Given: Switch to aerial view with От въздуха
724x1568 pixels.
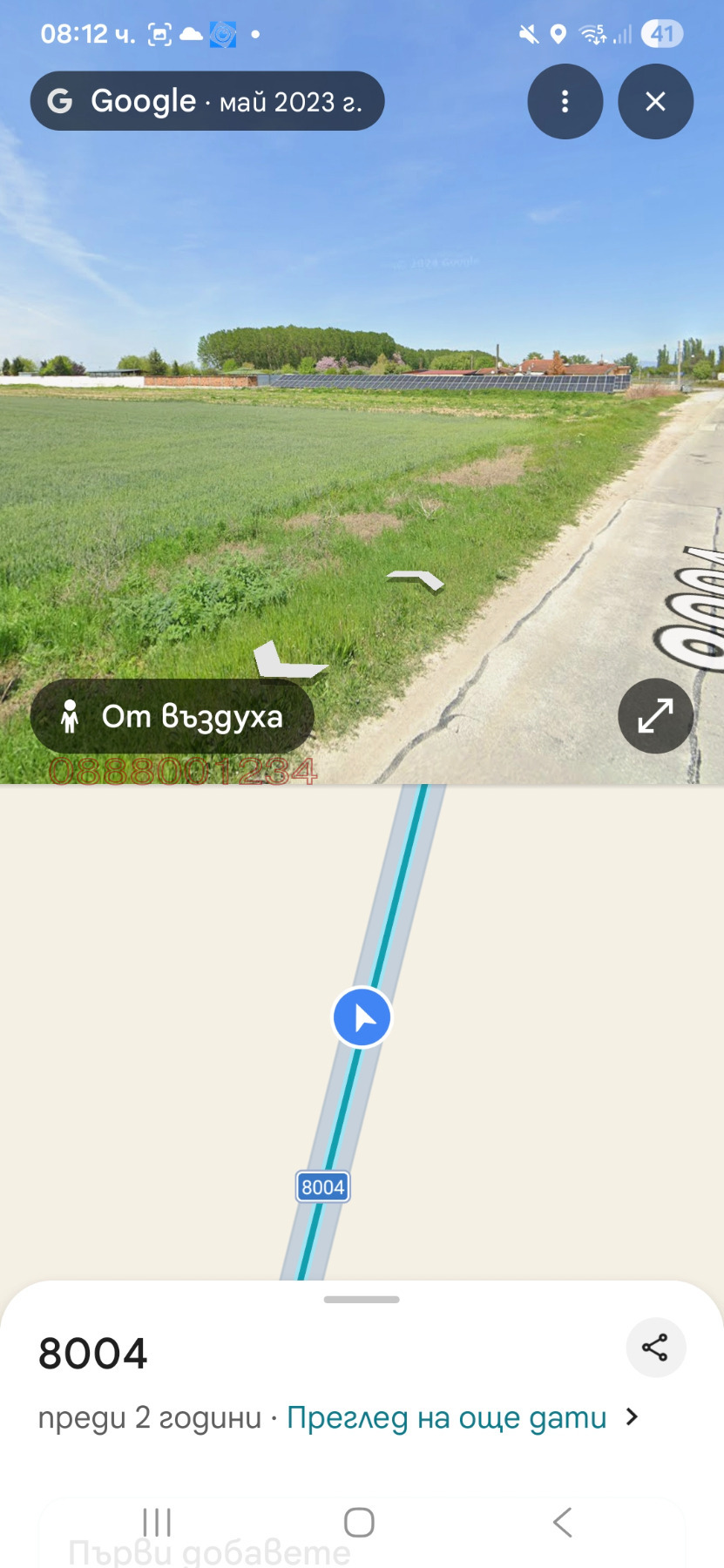Looking at the screenshot, I should point(172,715).
